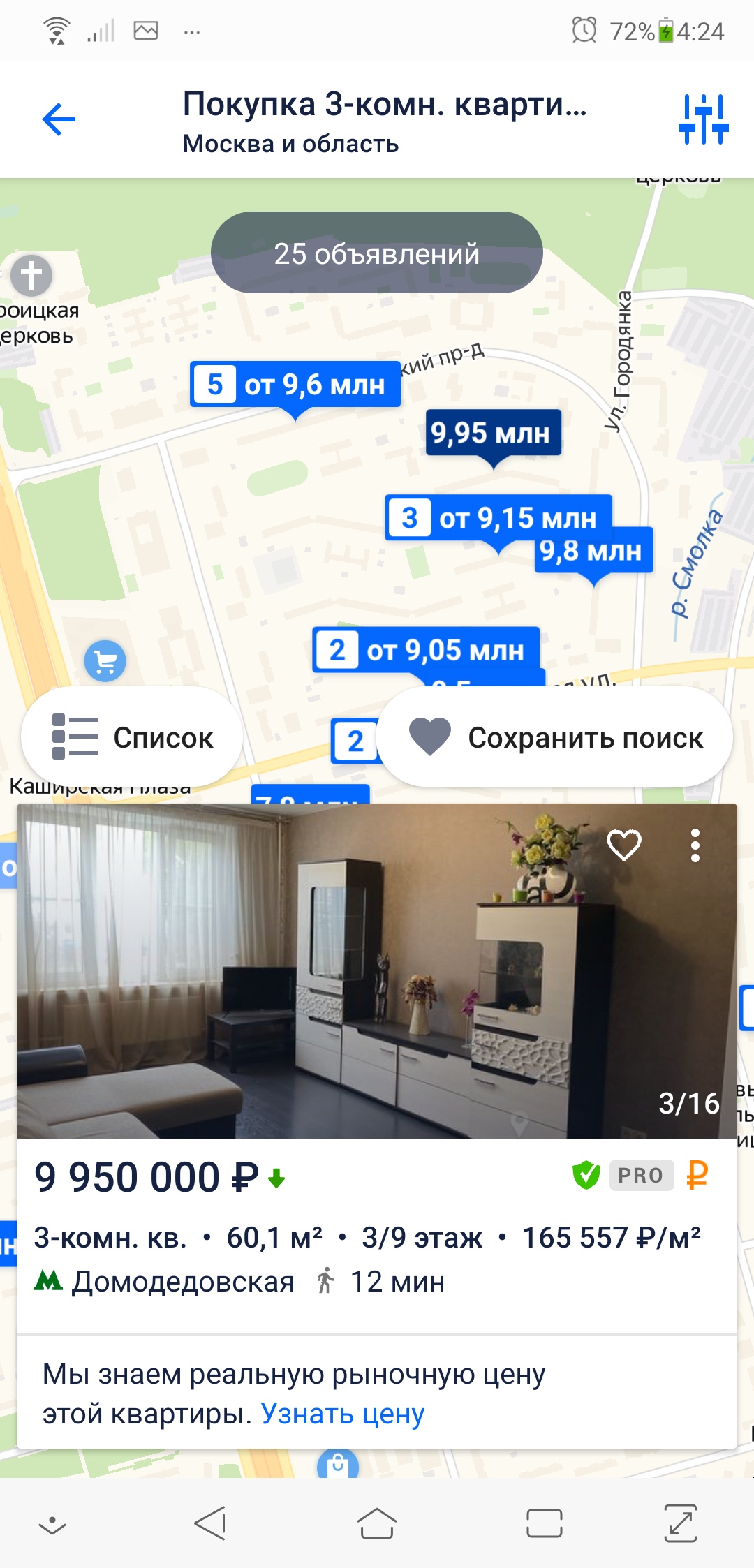Image resolution: width=754 pixels, height=1568 pixels.
Task: Open the listing's three-dot overflow menu
Action: point(695,845)
